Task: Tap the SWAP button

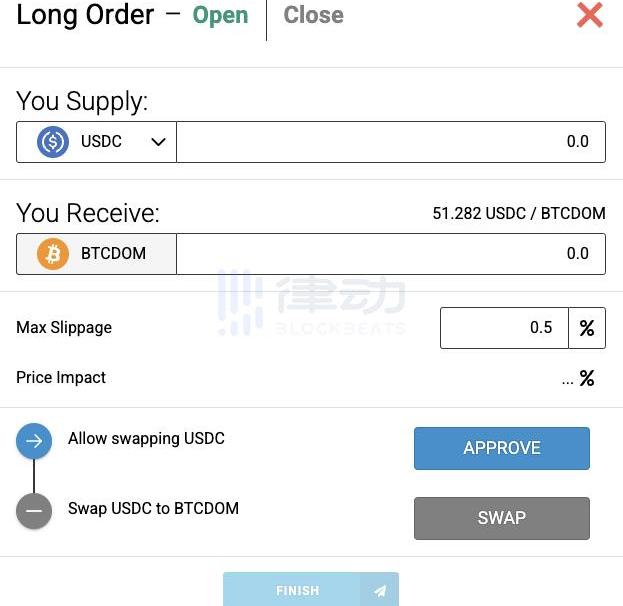Action: click(501, 518)
